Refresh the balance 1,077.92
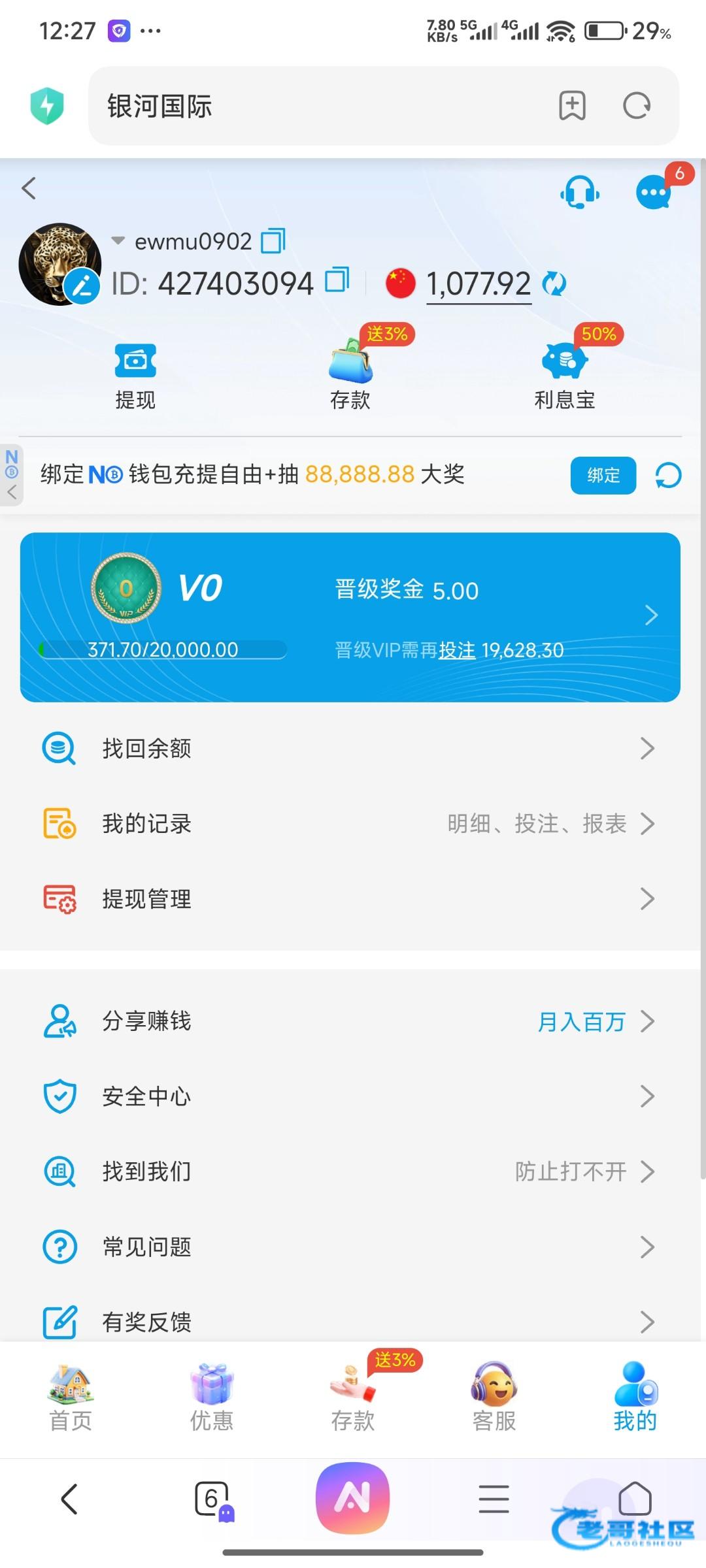Screen dimensions: 706x1568 (x=554, y=284)
